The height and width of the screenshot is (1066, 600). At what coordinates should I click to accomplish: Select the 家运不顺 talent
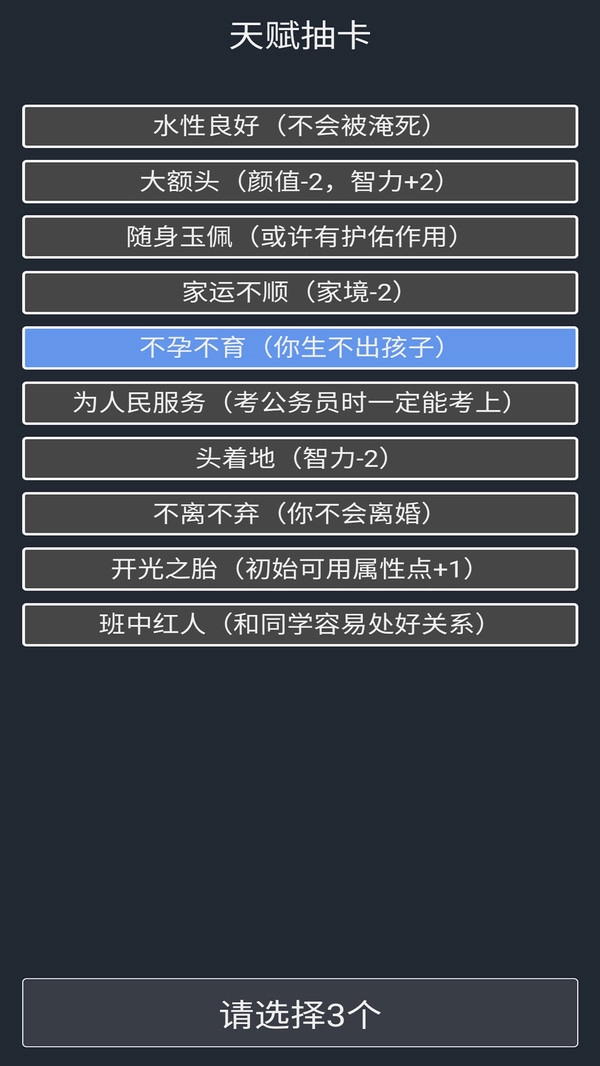click(x=300, y=292)
